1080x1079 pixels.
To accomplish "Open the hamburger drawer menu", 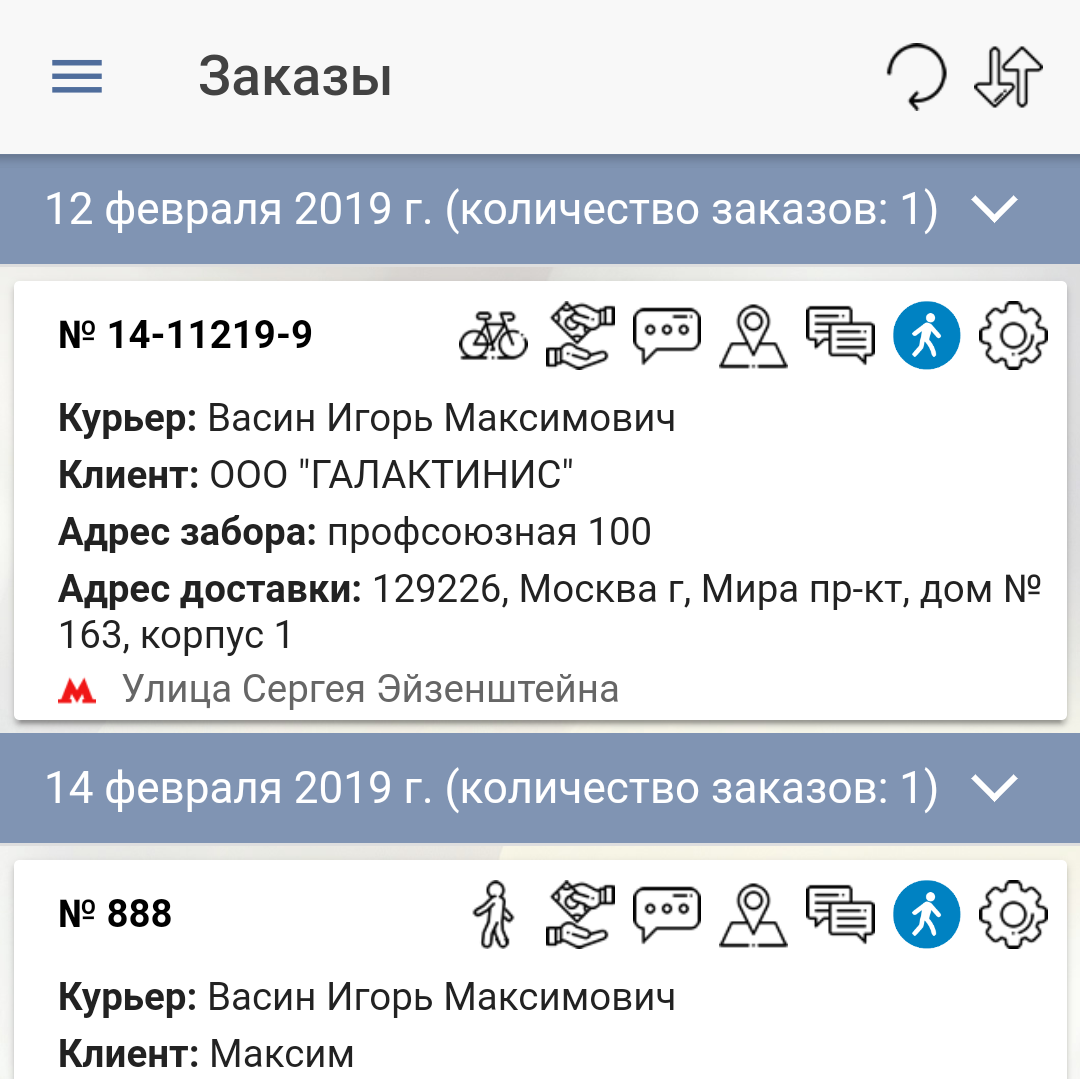I will (x=77, y=77).
